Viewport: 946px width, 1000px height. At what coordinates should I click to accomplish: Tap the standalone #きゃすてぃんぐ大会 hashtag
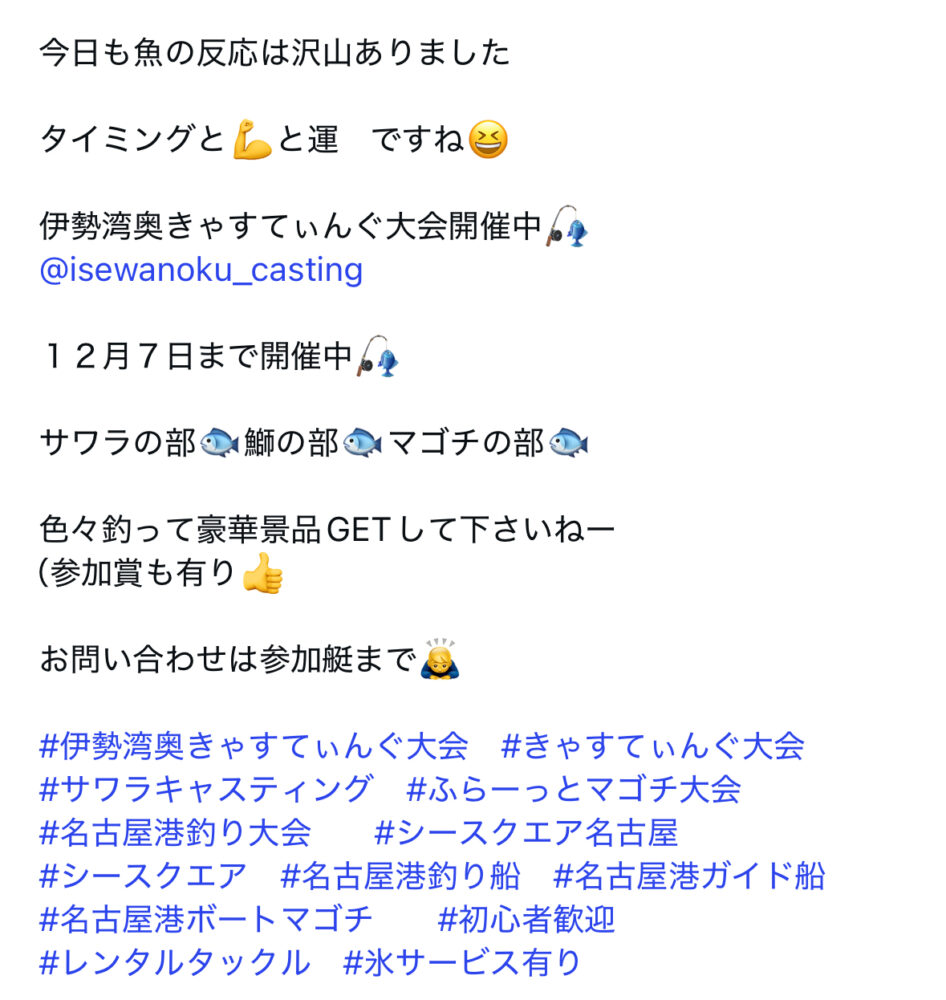pyautogui.click(x=652, y=745)
